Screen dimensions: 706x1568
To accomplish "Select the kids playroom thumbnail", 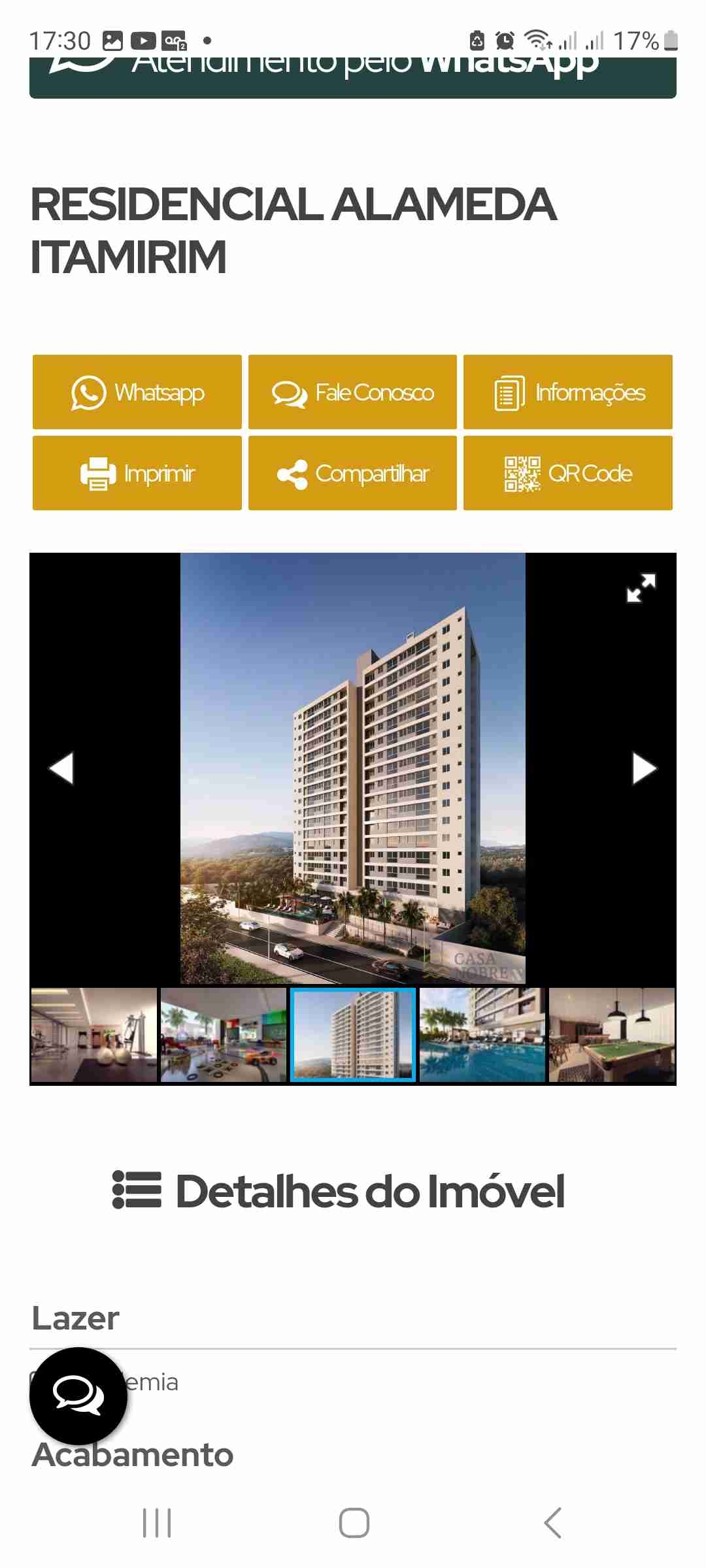I will coord(224,1035).
